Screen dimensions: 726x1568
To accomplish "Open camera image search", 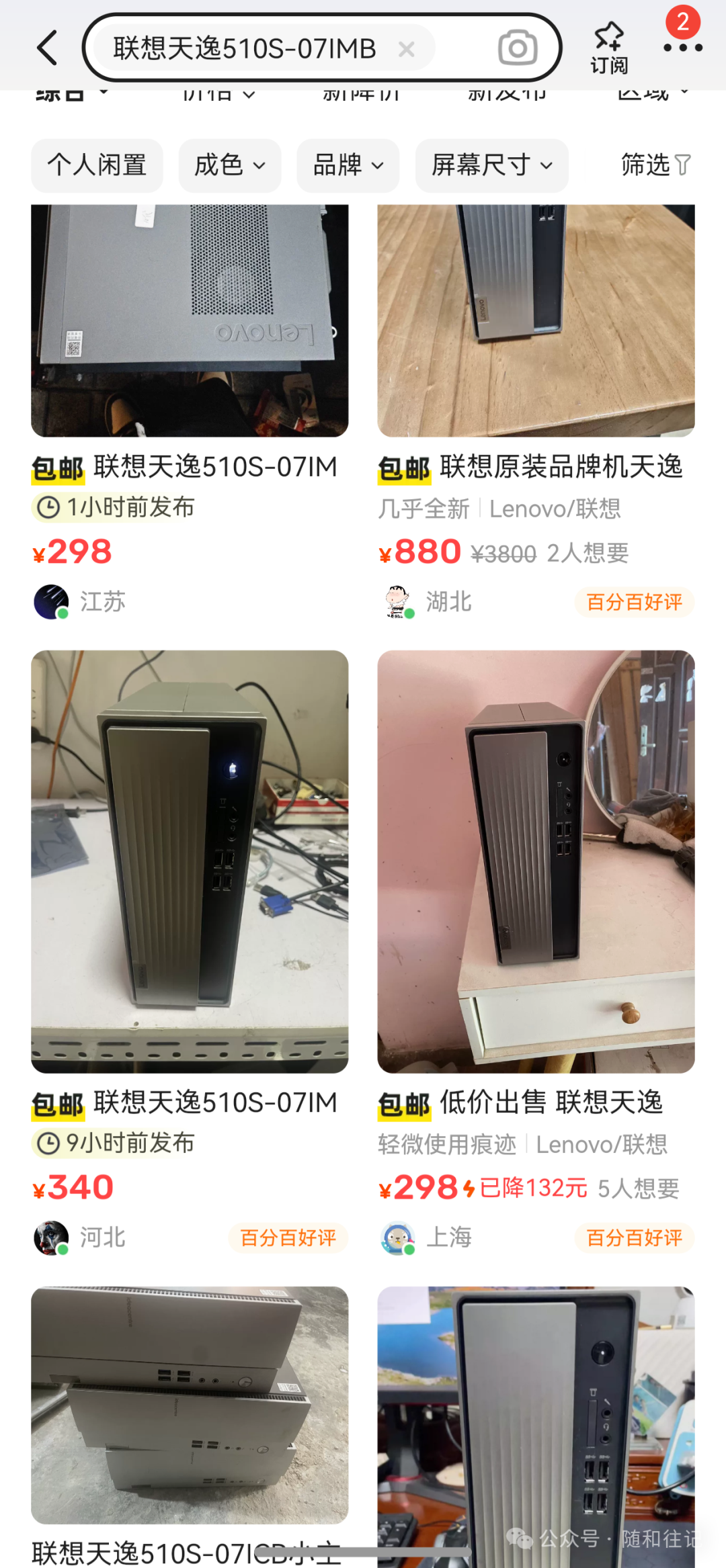I will (x=517, y=48).
